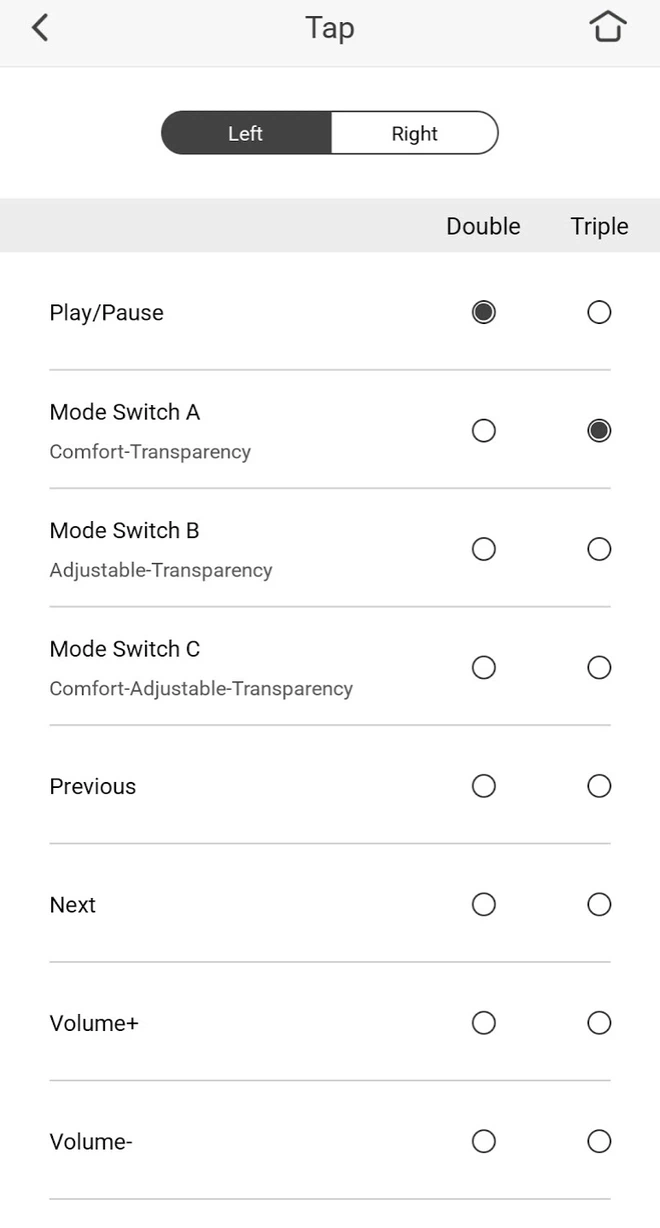The height and width of the screenshot is (1228, 660).
Task: Choose Next for double tap
Action: tap(484, 905)
